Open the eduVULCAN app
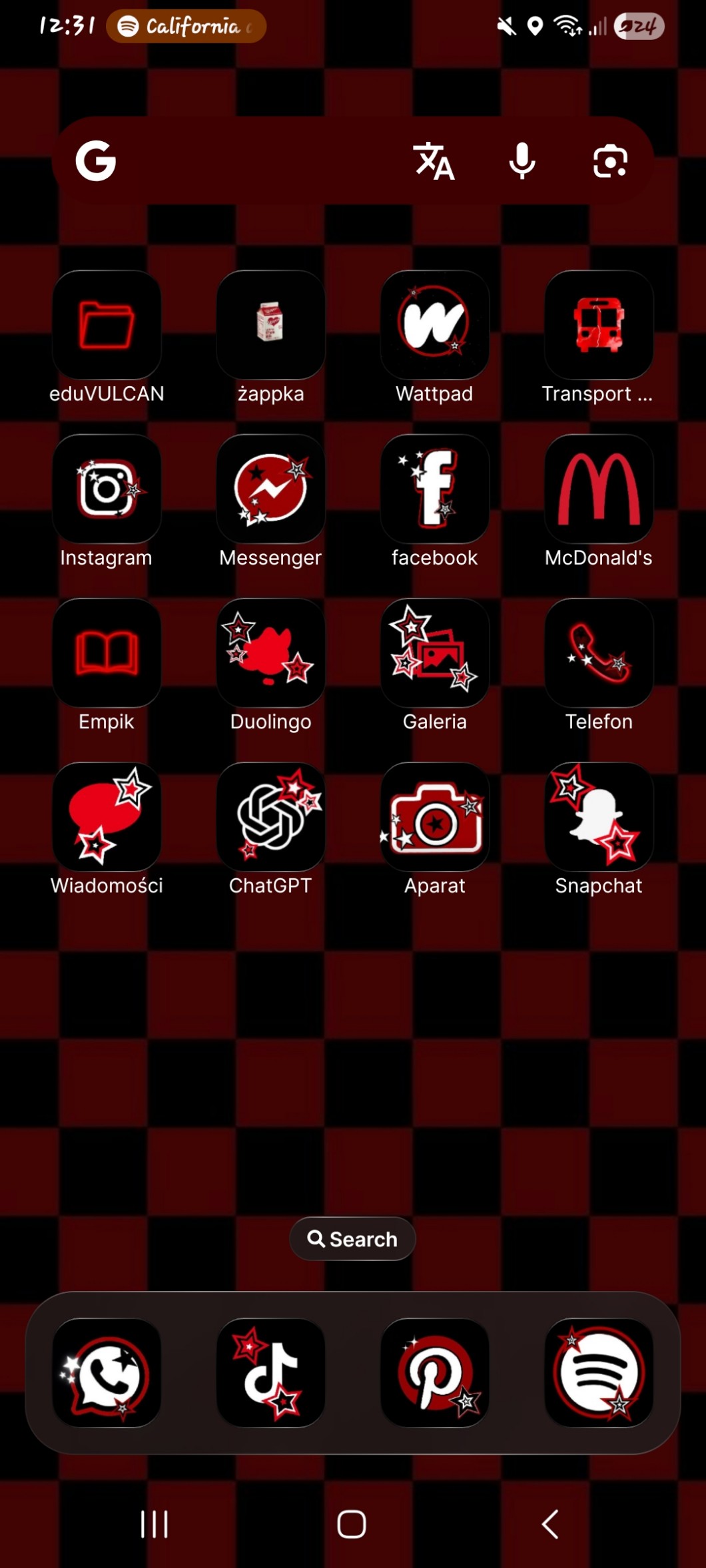Image resolution: width=706 pixels, height=1568 pixels. 107,325
